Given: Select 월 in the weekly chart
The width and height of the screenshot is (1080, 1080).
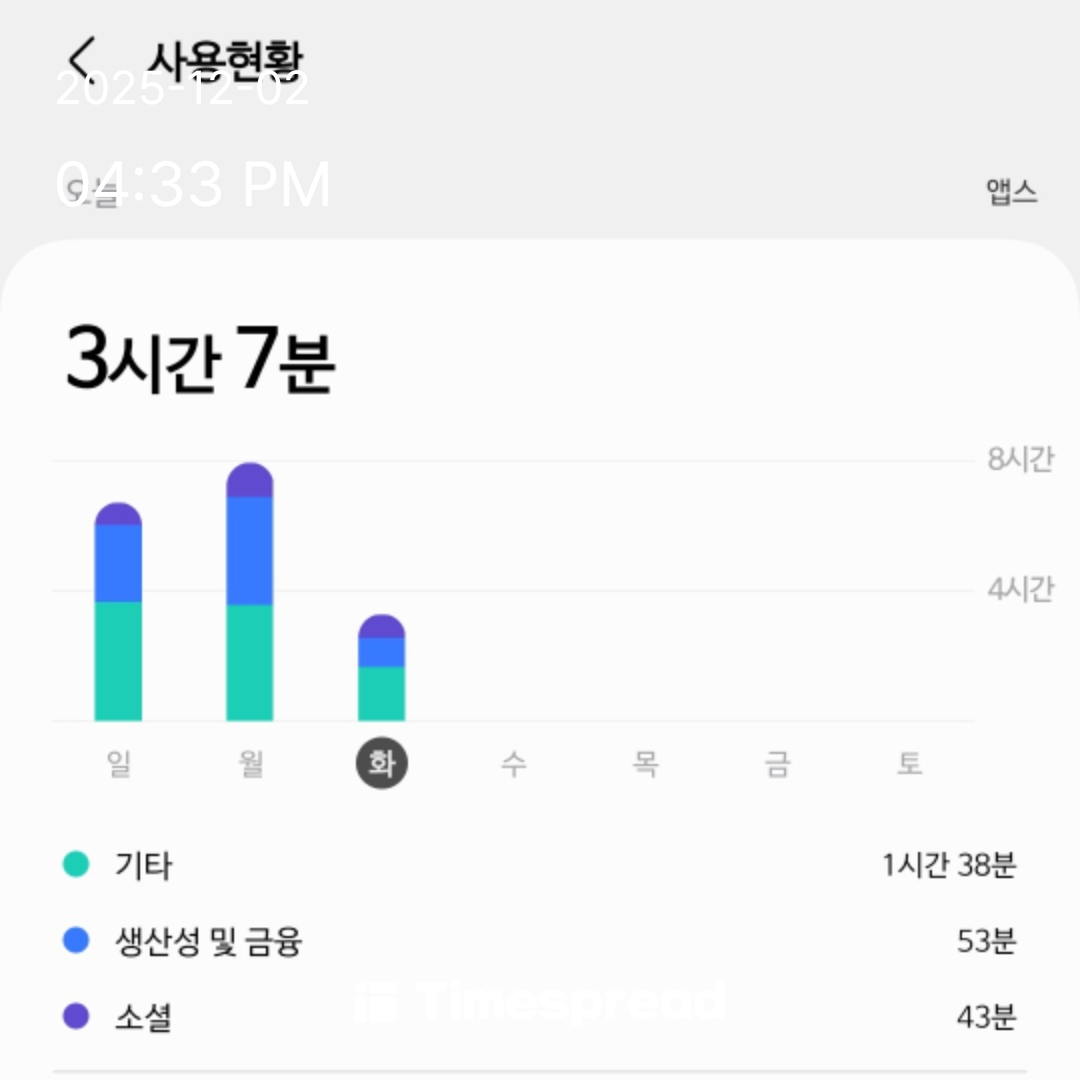Looking at the screenshot, I should tap(250, 765).
